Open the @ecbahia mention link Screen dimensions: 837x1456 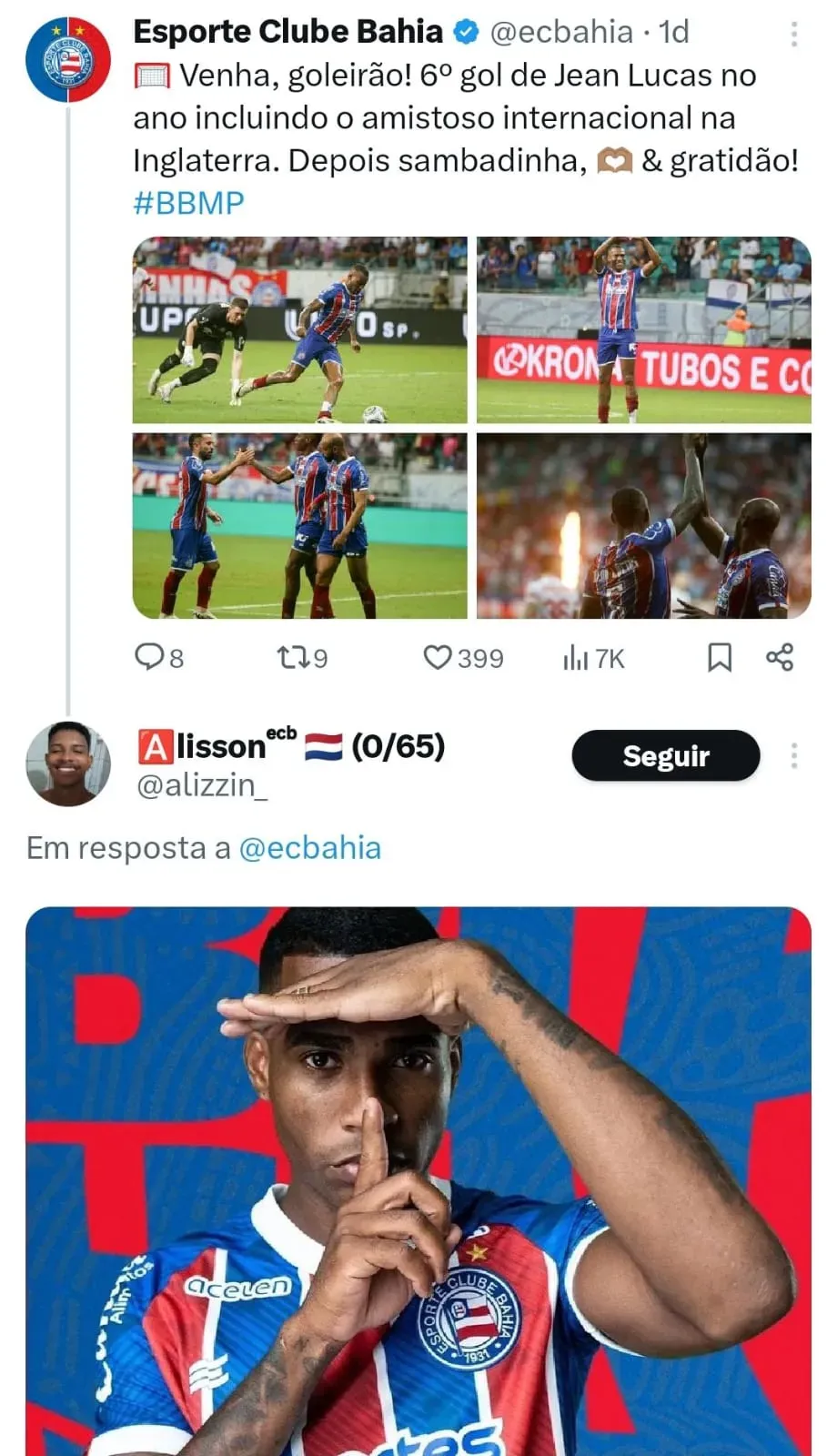pos(309,848)
